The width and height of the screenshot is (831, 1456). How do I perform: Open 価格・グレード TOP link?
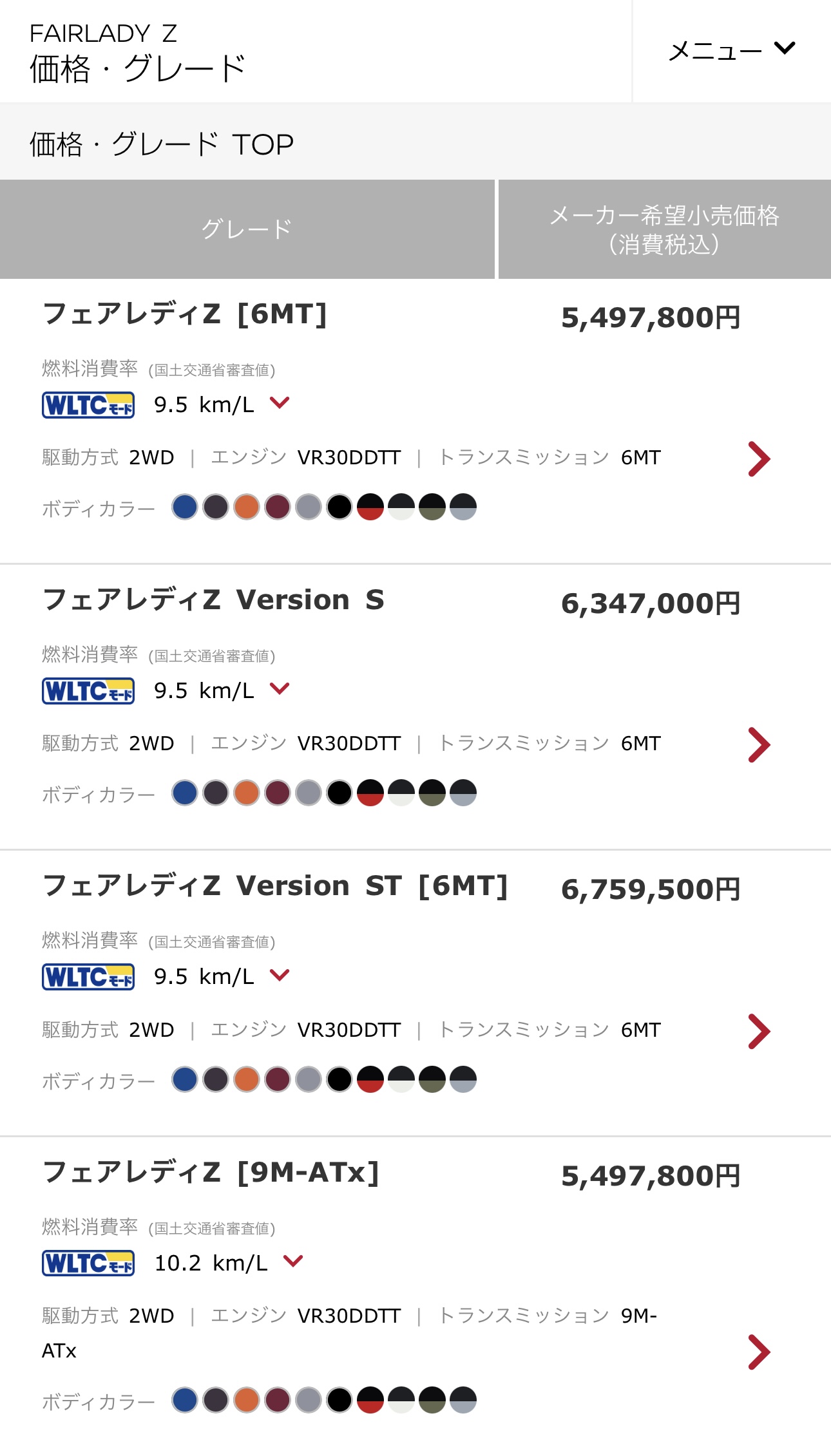[162, 144]
